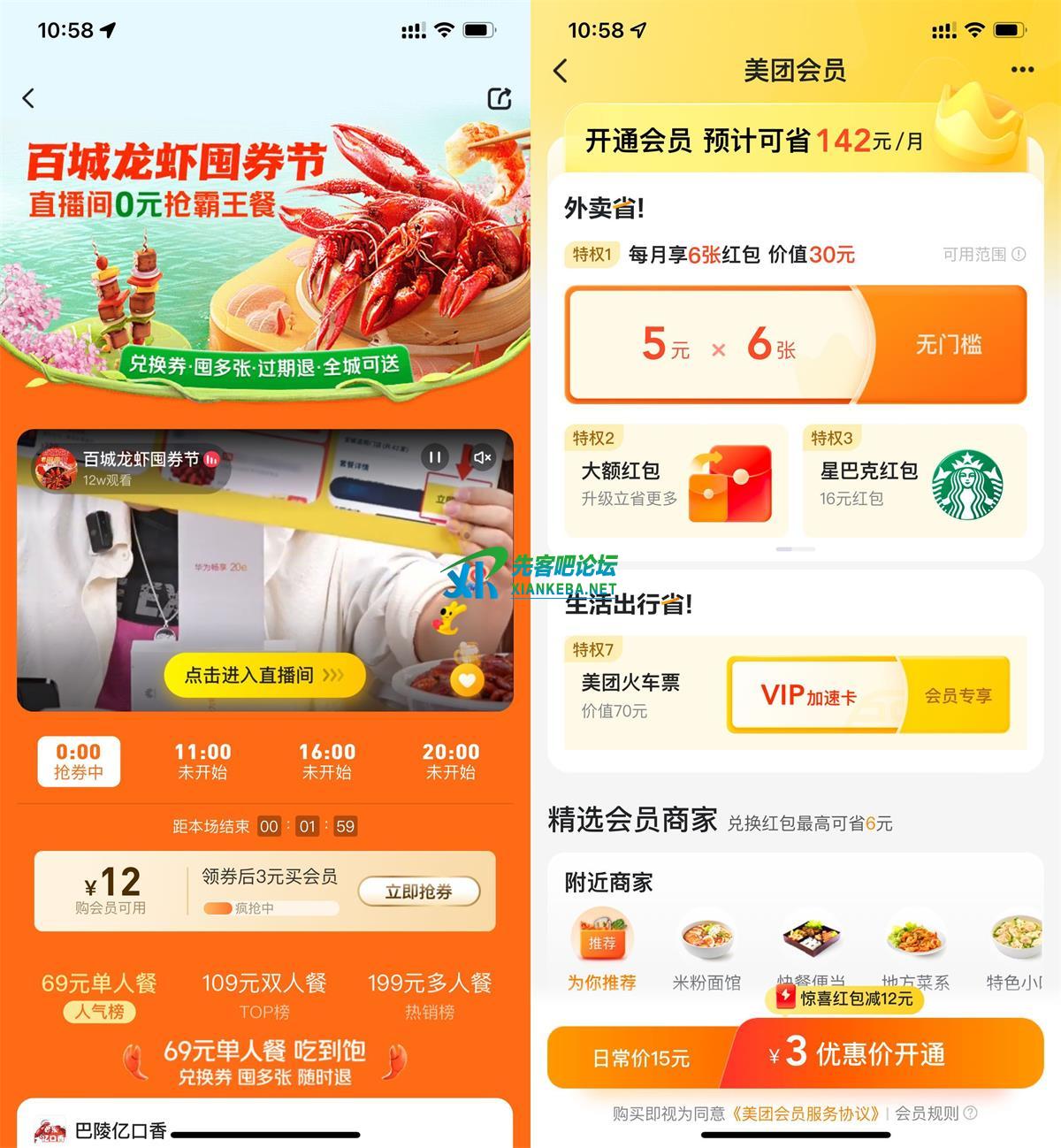
Task: Select the 20:00 time slot
Action: [451, 761]
